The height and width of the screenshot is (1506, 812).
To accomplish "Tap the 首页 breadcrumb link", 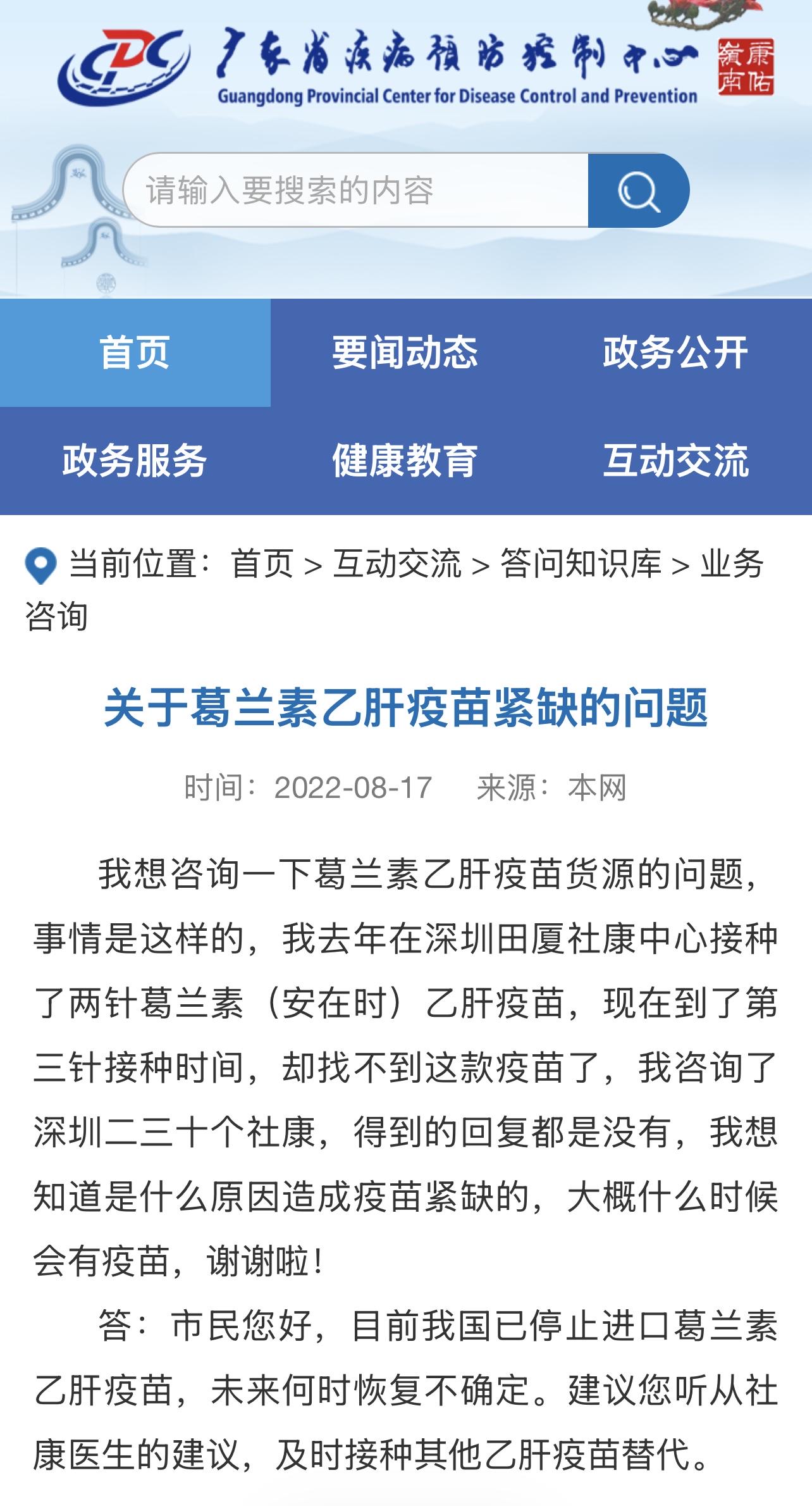I will [262, 563].
